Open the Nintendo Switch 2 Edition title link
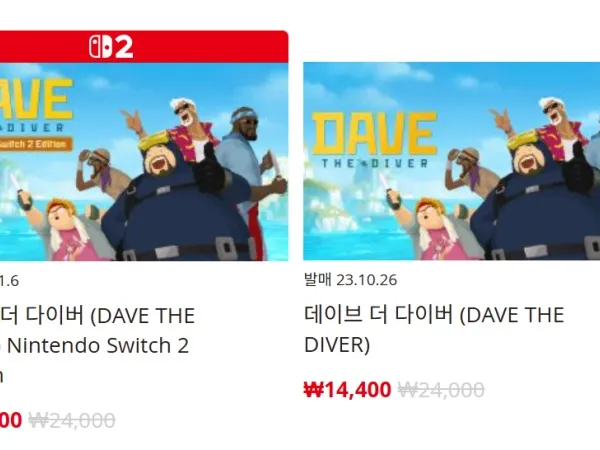The height and width of the screenshot is (450, 600). pyautogui.click(x=95, y=345)
